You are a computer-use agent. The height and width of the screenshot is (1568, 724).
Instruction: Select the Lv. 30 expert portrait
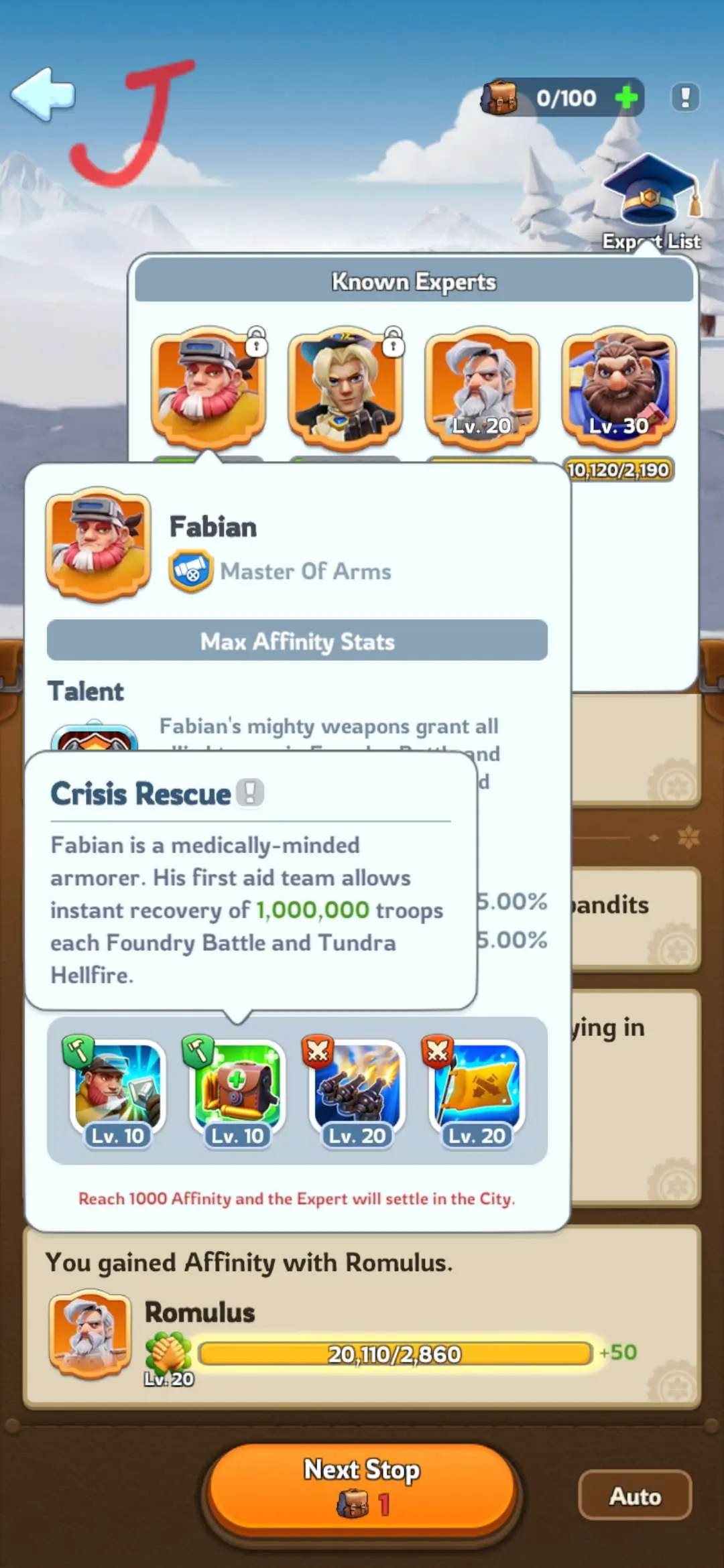click(619, 388)
